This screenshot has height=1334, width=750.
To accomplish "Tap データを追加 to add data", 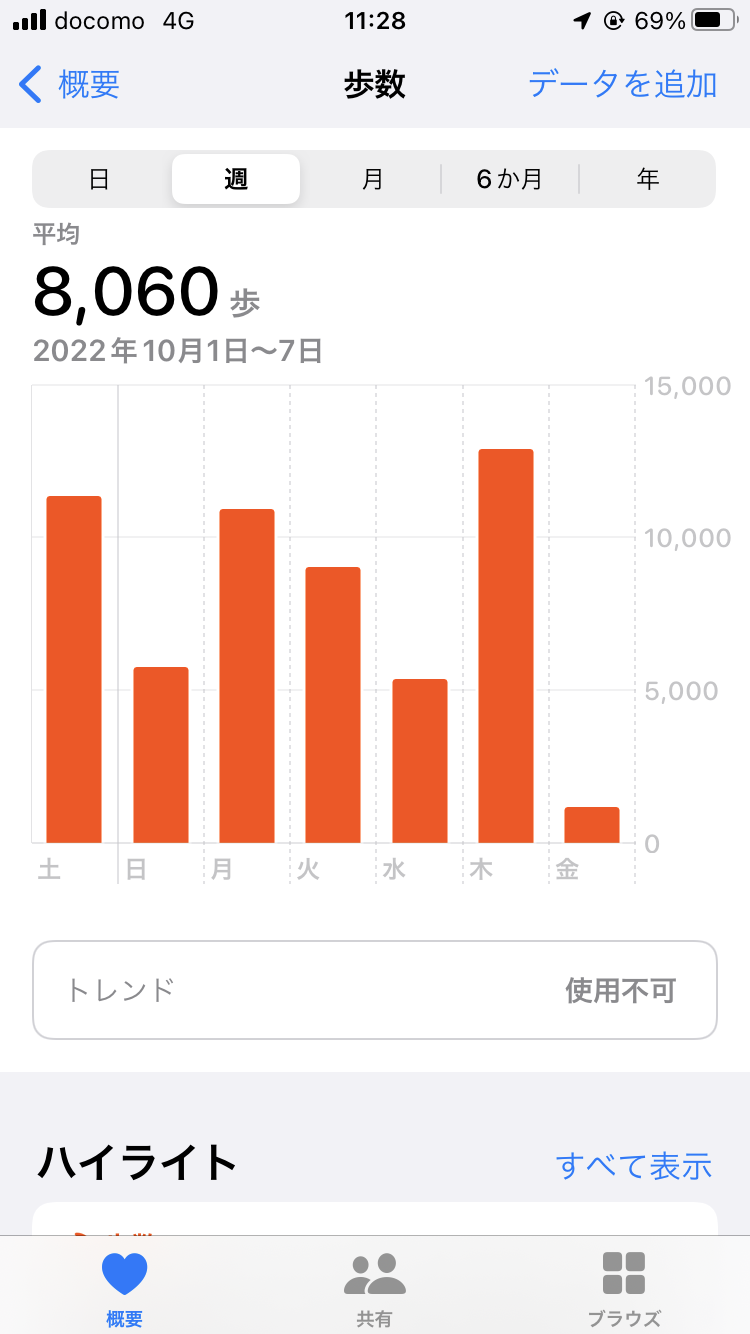I will point(622,85).
